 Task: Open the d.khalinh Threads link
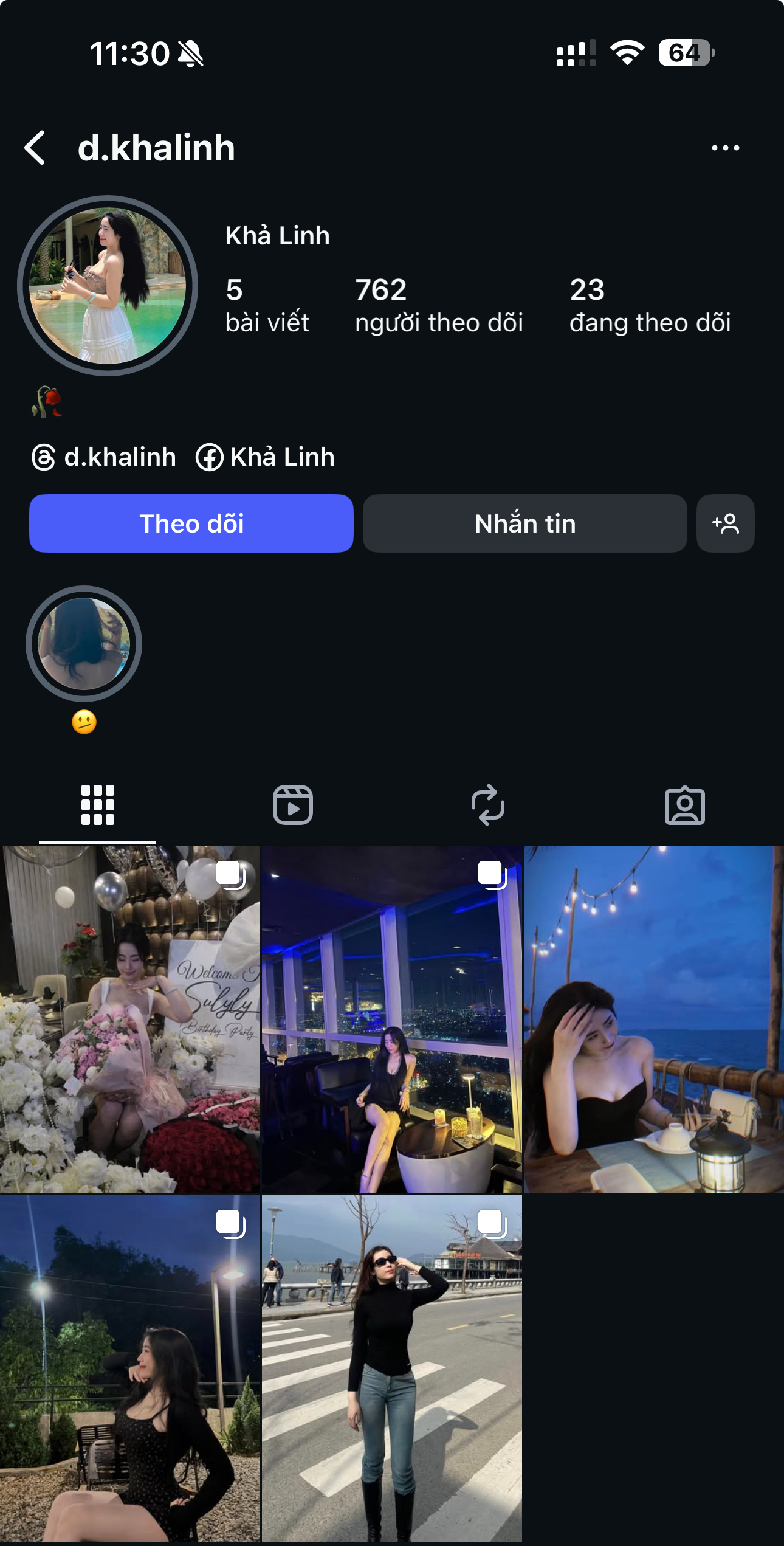[105, 457]
